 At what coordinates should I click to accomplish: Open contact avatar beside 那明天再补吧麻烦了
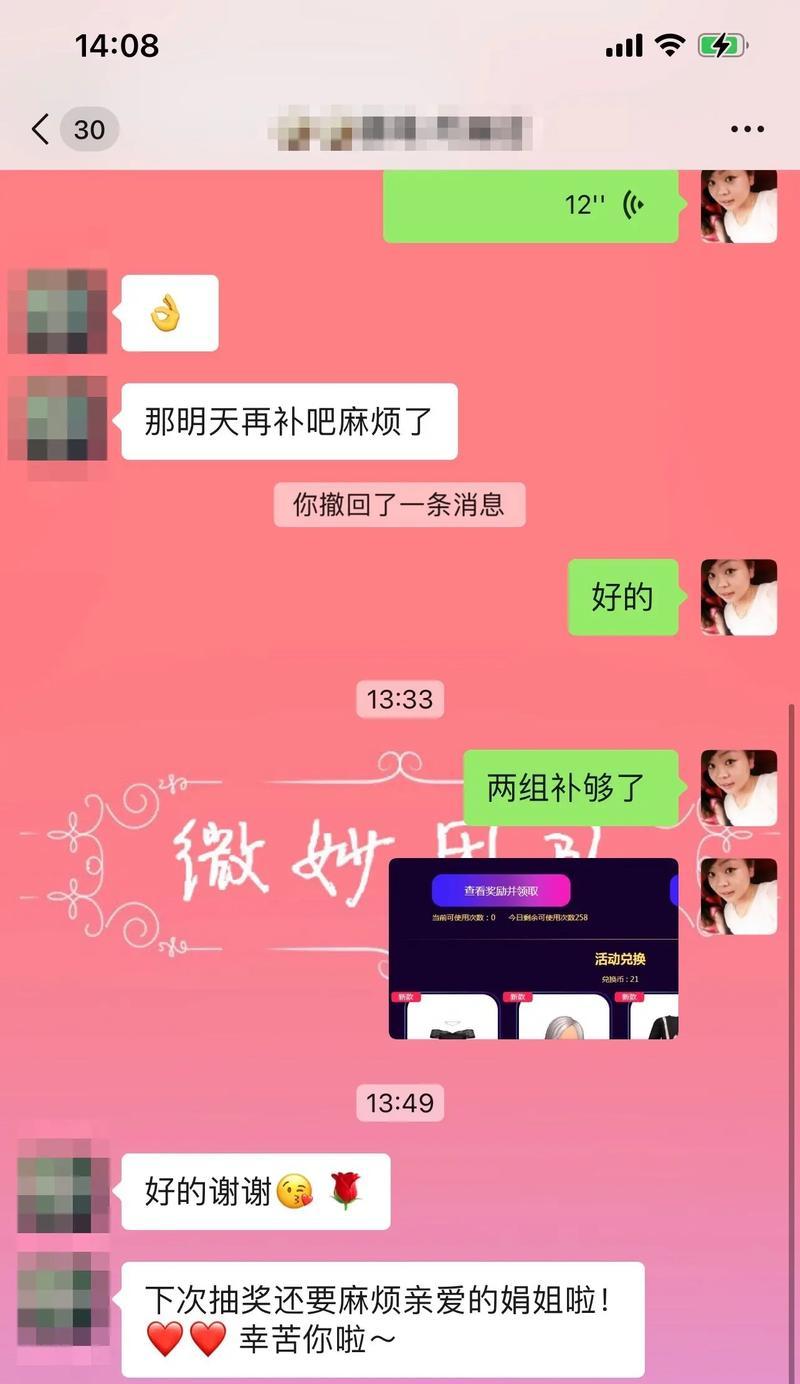click(x=57, y=420)
